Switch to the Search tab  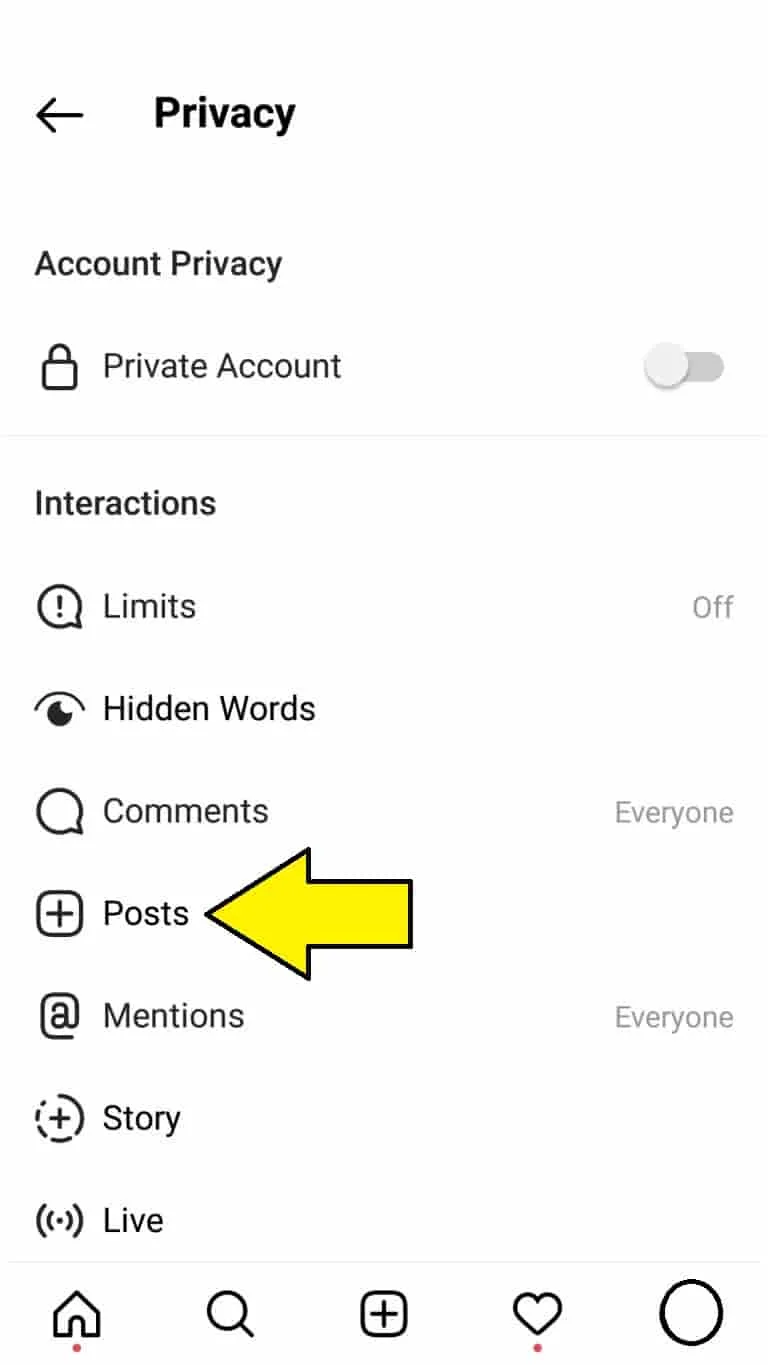[230, 1313]
